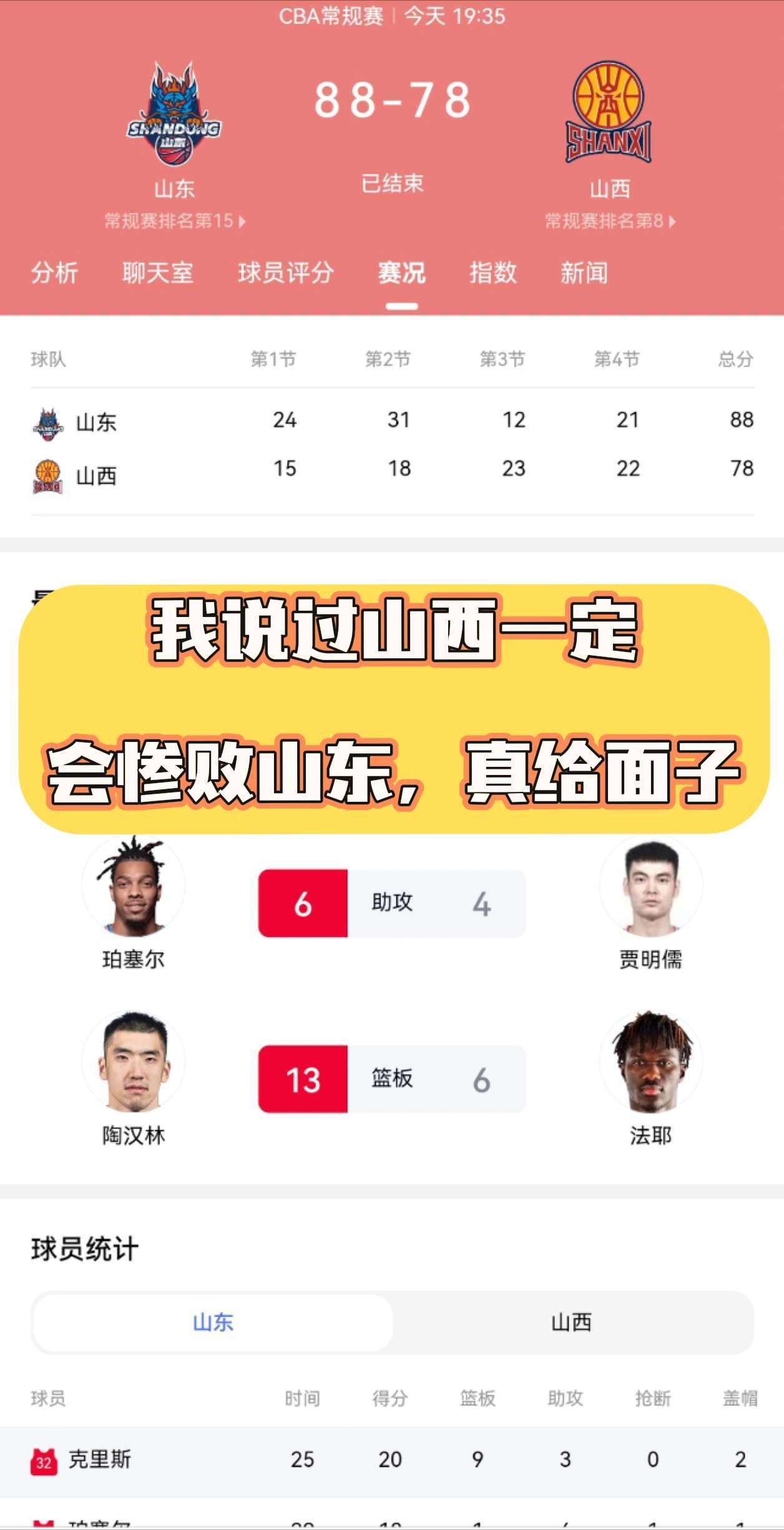Open the 聊天室 tab
784x1530 pixels.
tap(159, 274)
